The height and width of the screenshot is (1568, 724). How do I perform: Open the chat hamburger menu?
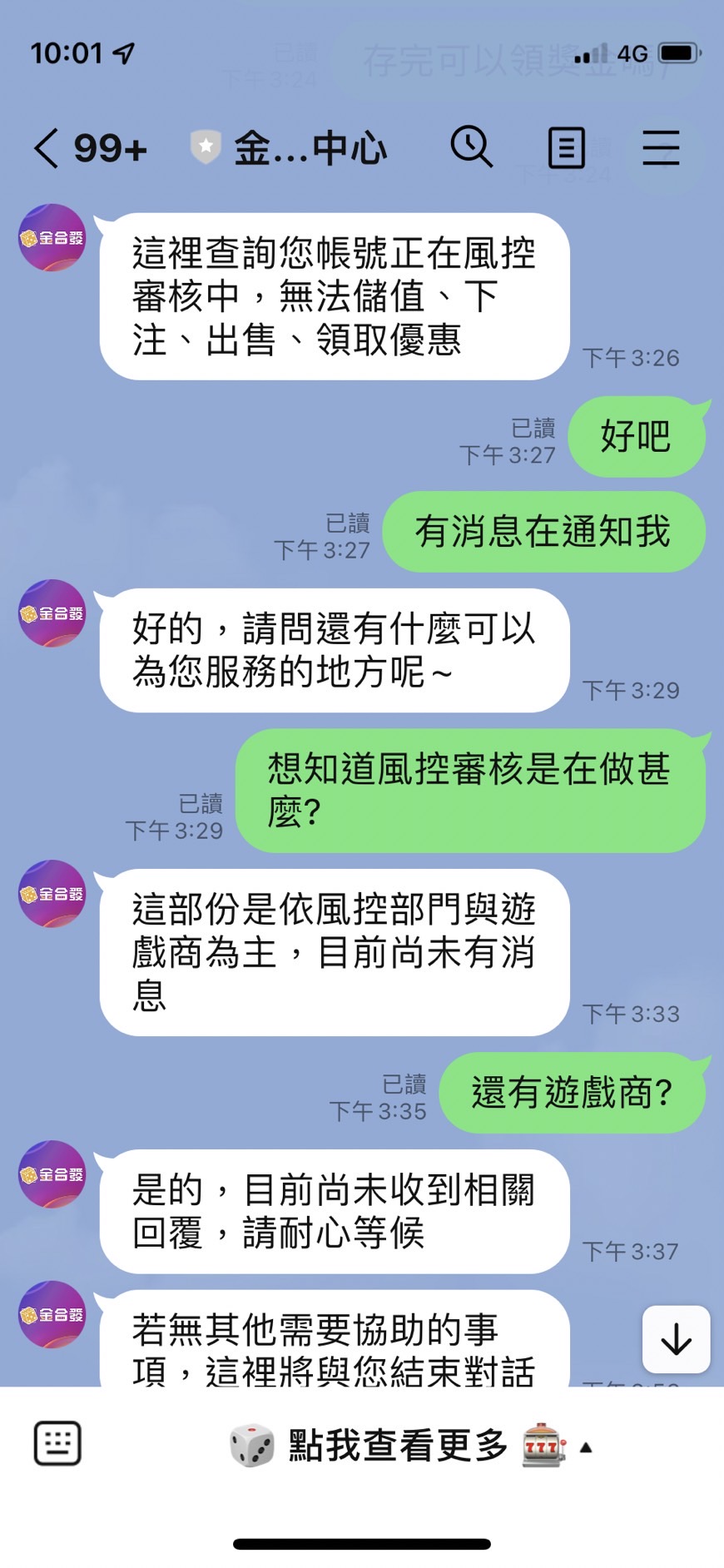pos(661,148)
